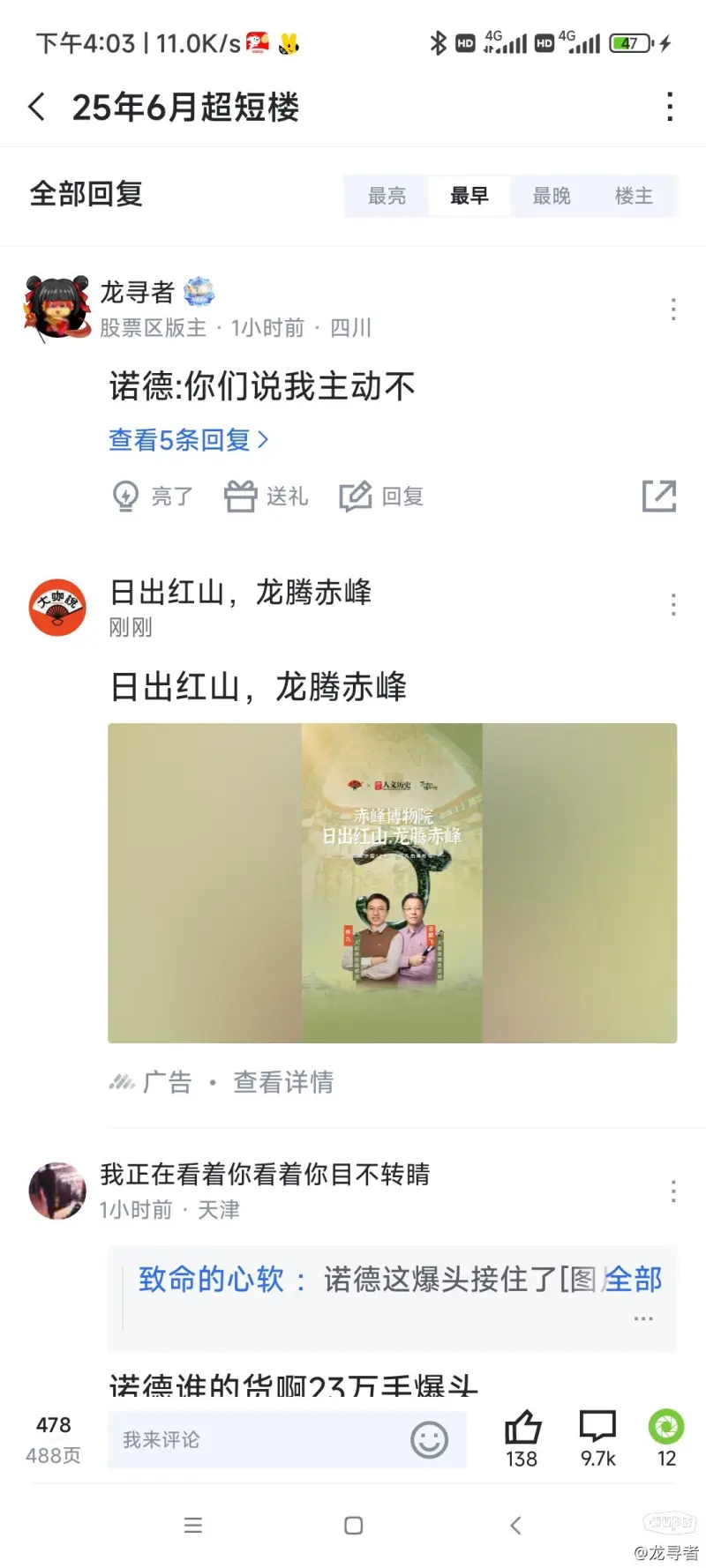
Task: Open the thread's top-right overflow menu
Action: click(x=670, y=108)
